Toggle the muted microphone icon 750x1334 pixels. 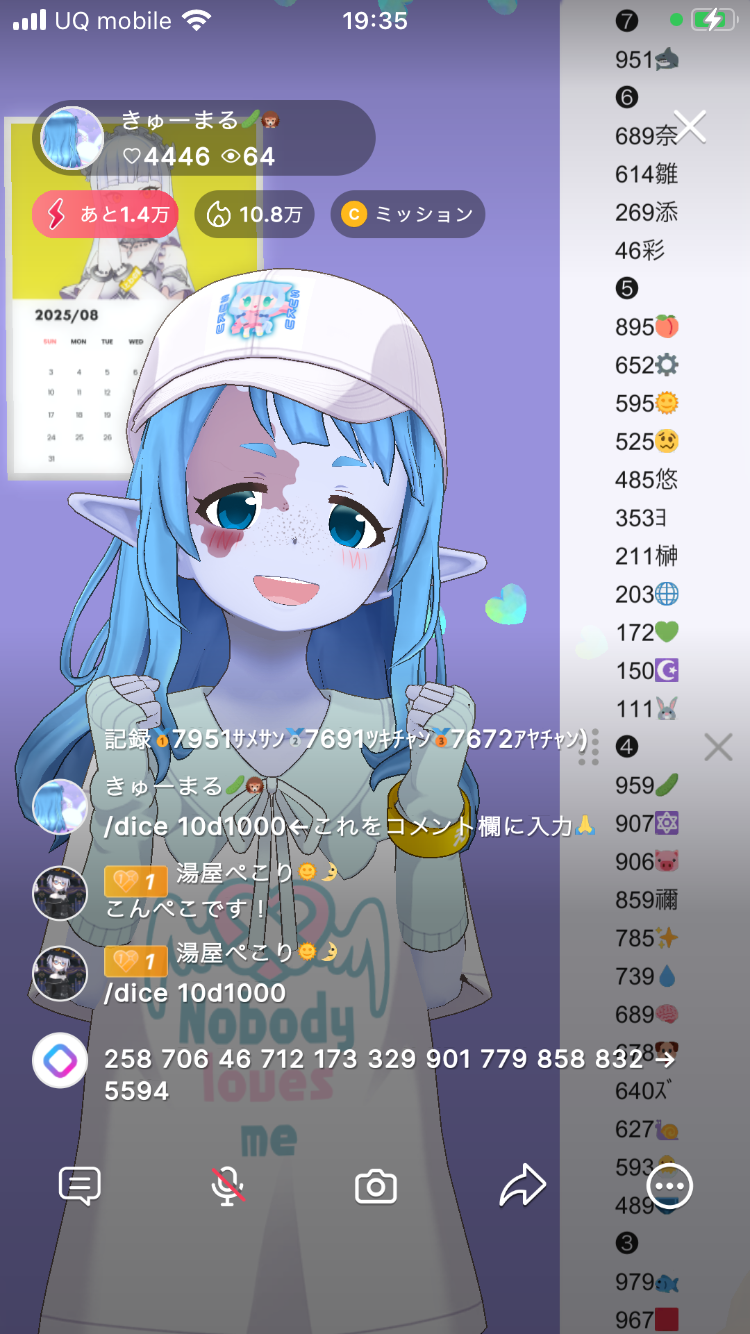click(228, 1186)
